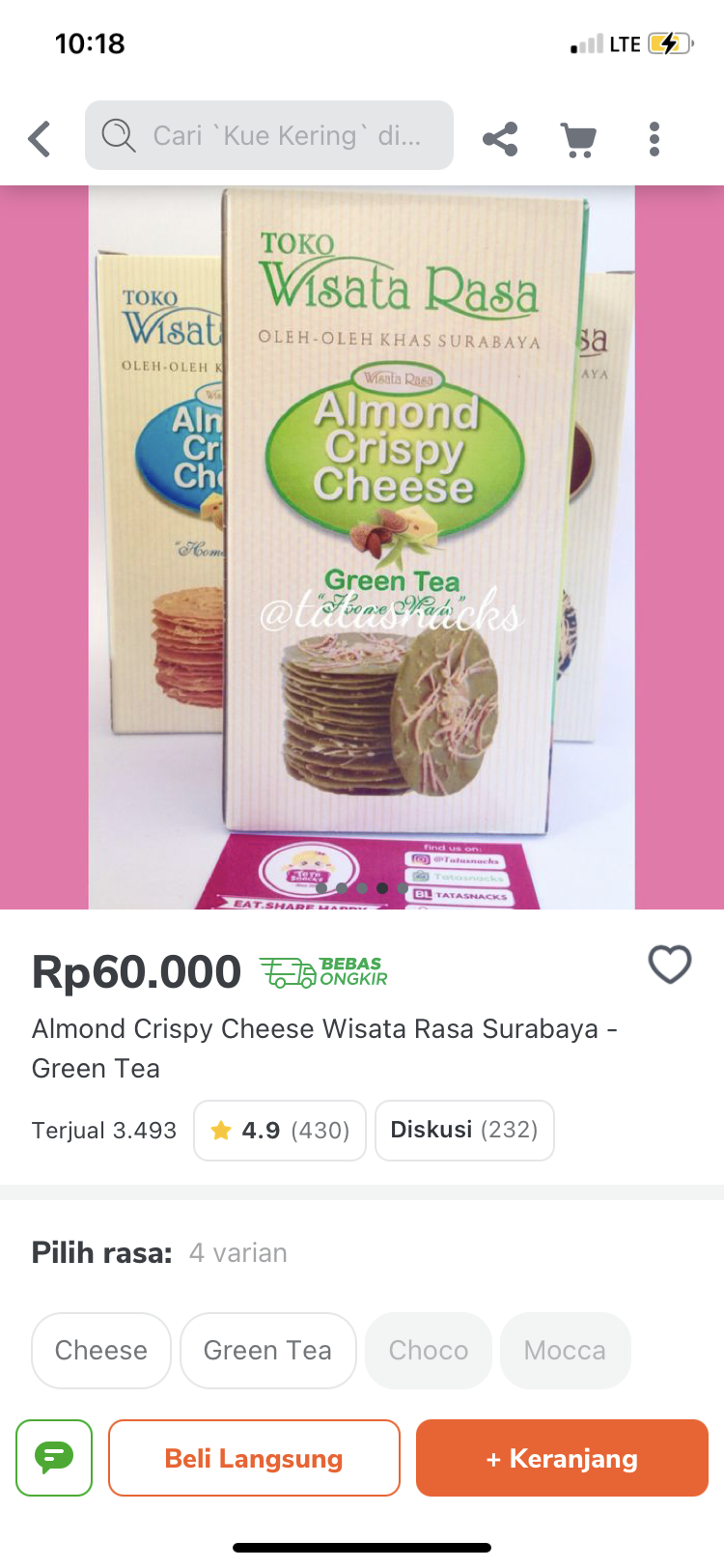Tap Beli Langsung to buy now
The width and height of the screenshot is (724, 1568).
coord(254,1457)
